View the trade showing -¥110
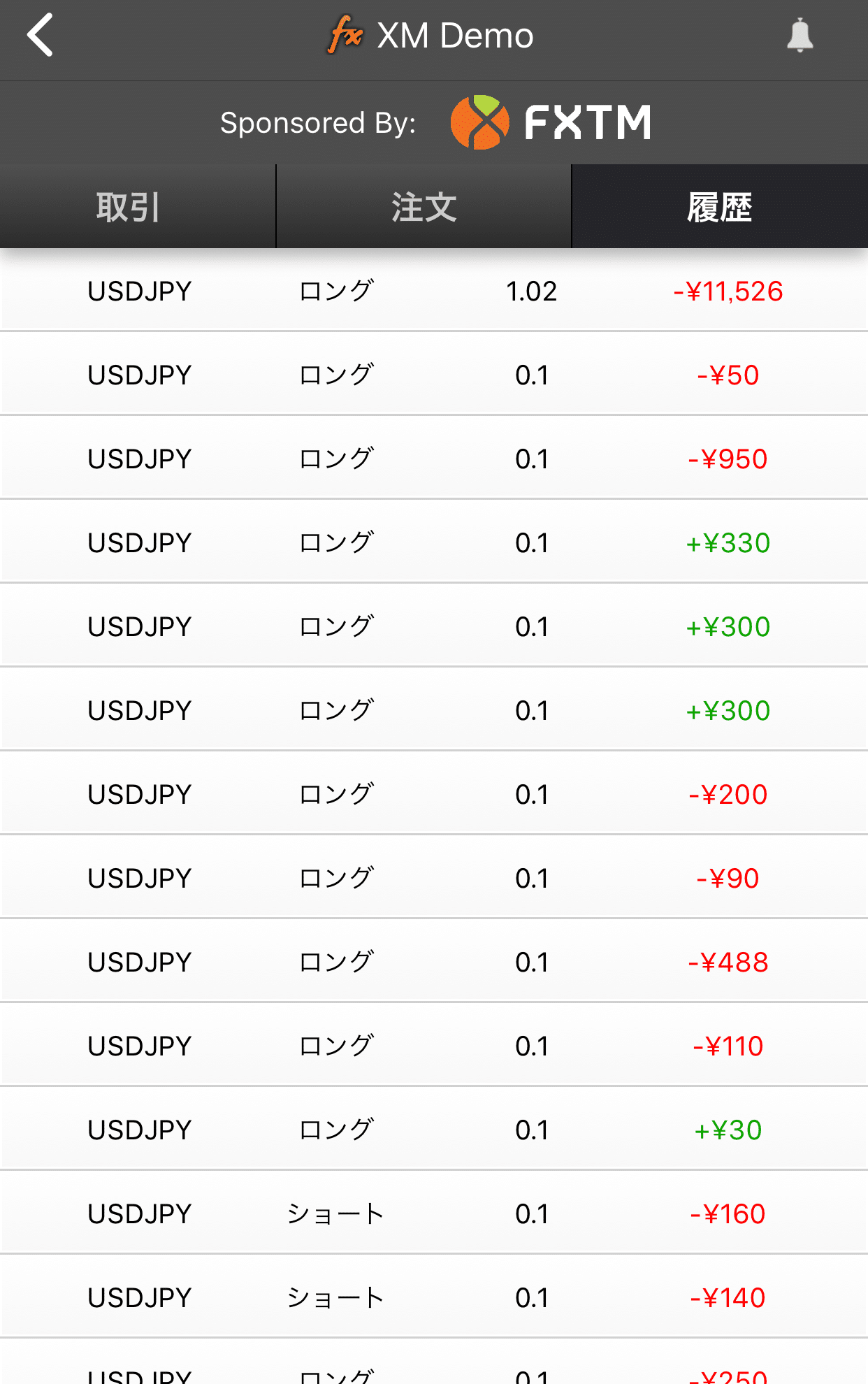 (x=434, y=1045)
